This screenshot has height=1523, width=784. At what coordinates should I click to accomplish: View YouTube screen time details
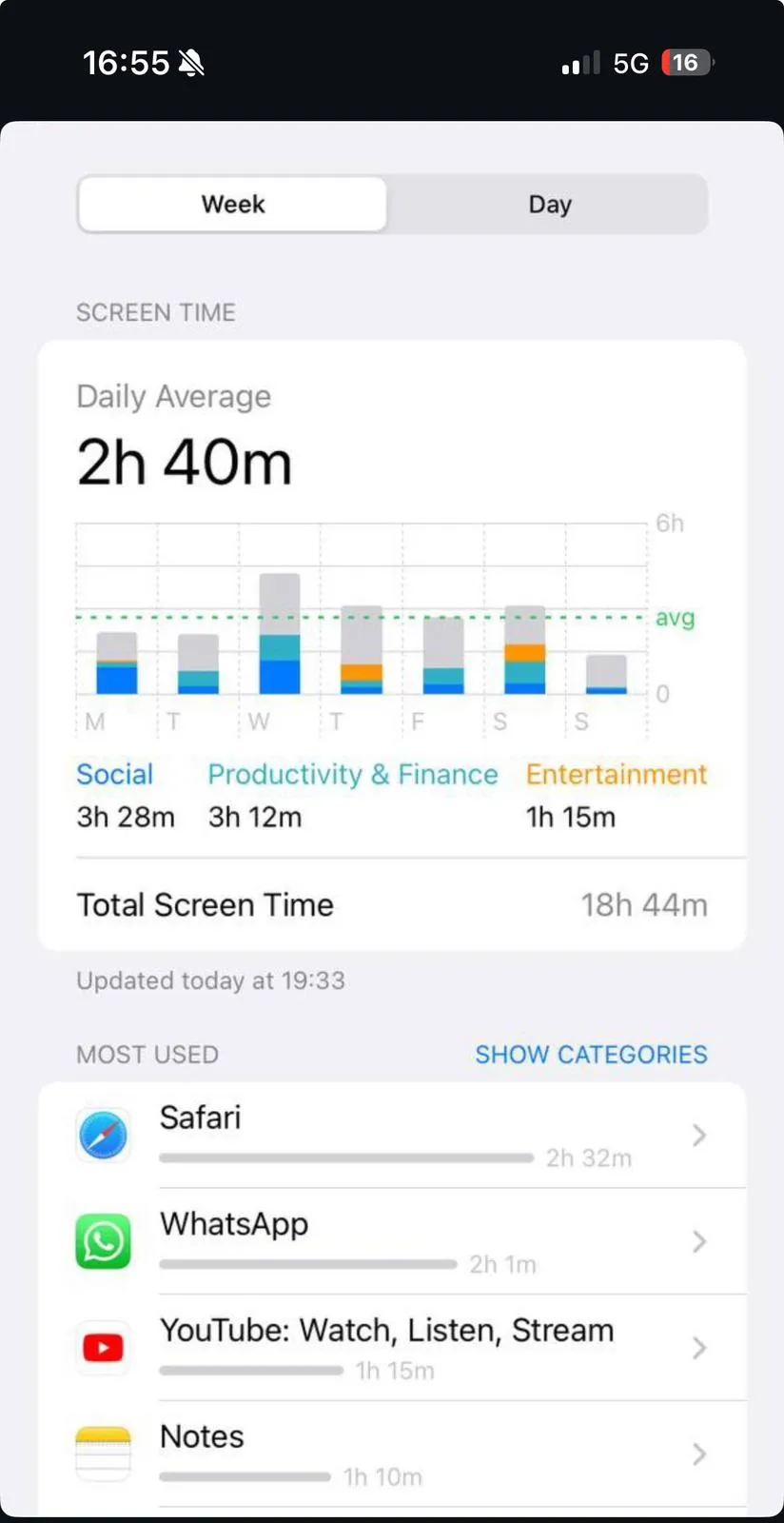click(392, 1348)
